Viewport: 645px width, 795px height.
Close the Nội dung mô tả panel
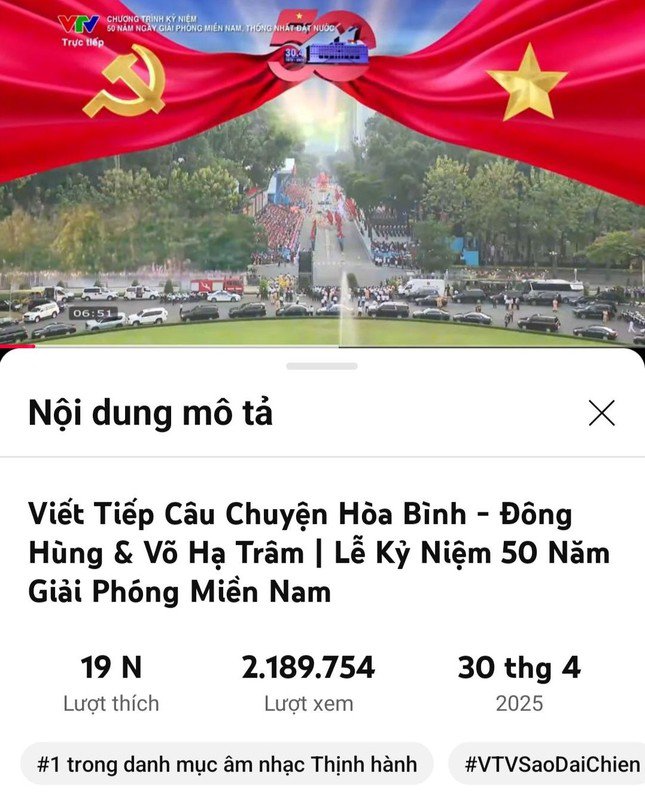coord(601,413)
